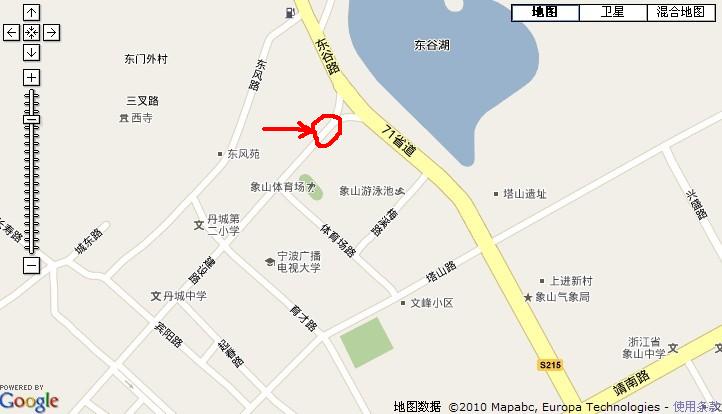Zoom in with the plus button

click(x=31, y=77)
